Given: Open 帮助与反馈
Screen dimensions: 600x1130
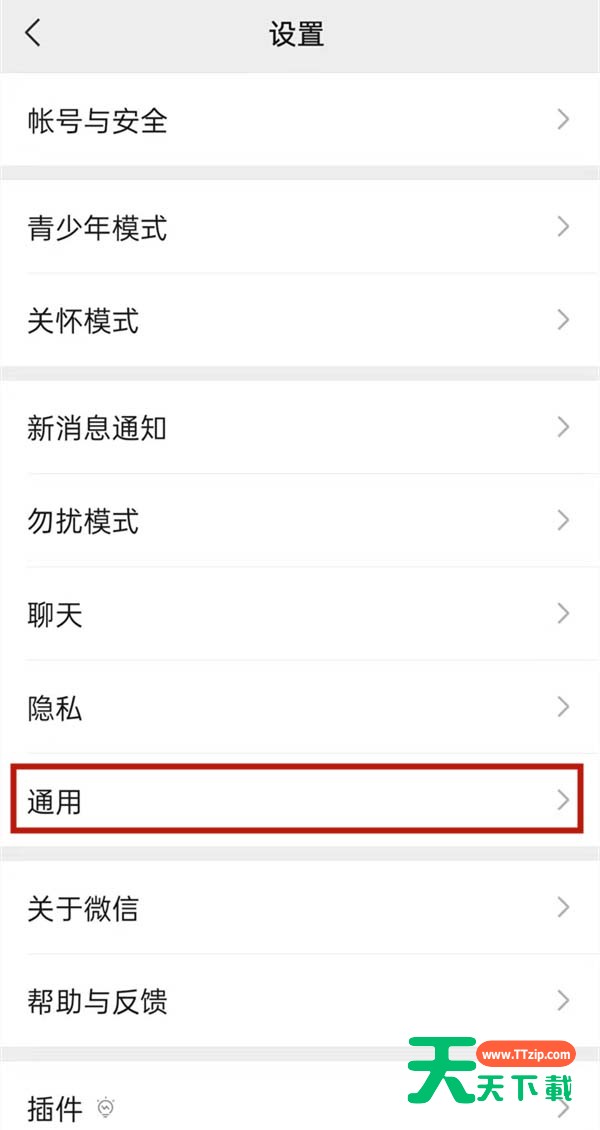Looking at the screenshot, I should [x=300, y=1001].
